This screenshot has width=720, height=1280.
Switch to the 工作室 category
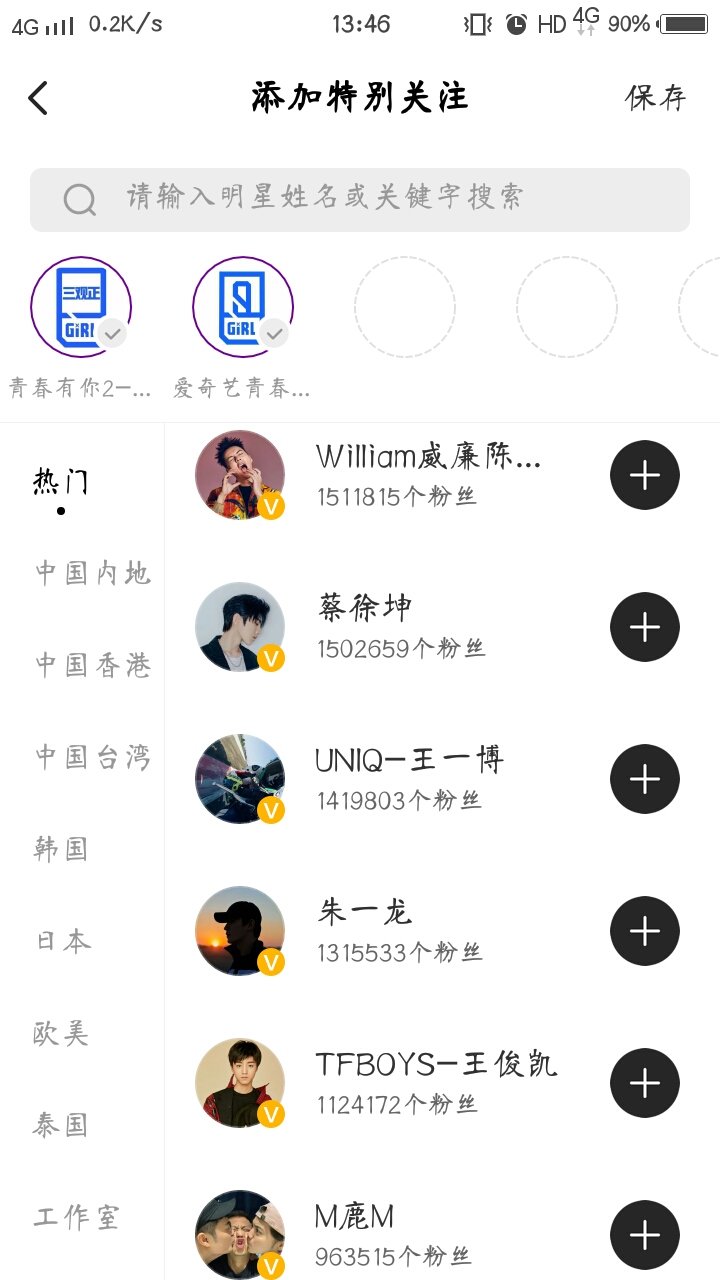77,1217
